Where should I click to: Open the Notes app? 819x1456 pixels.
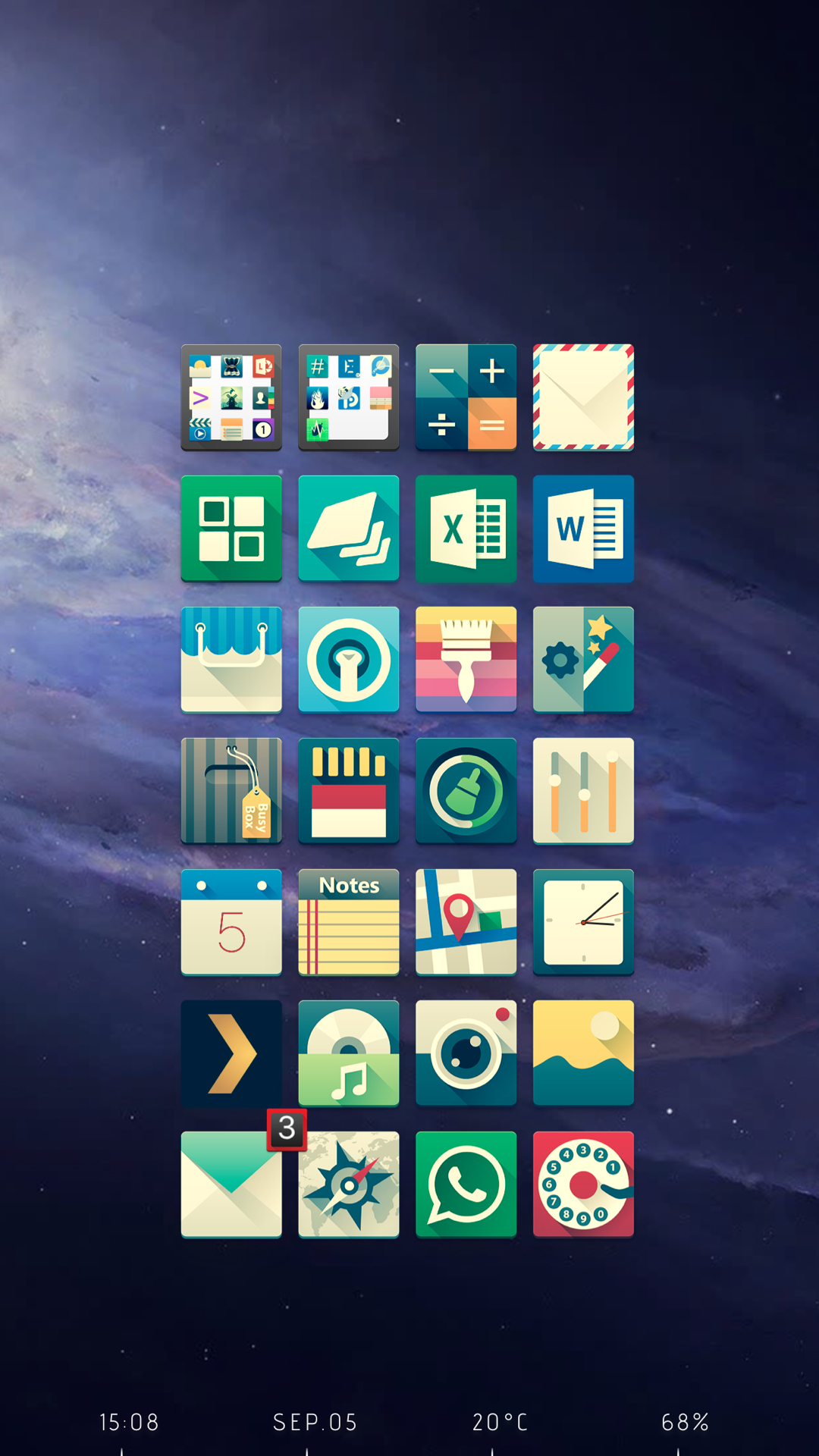[349, 922]
